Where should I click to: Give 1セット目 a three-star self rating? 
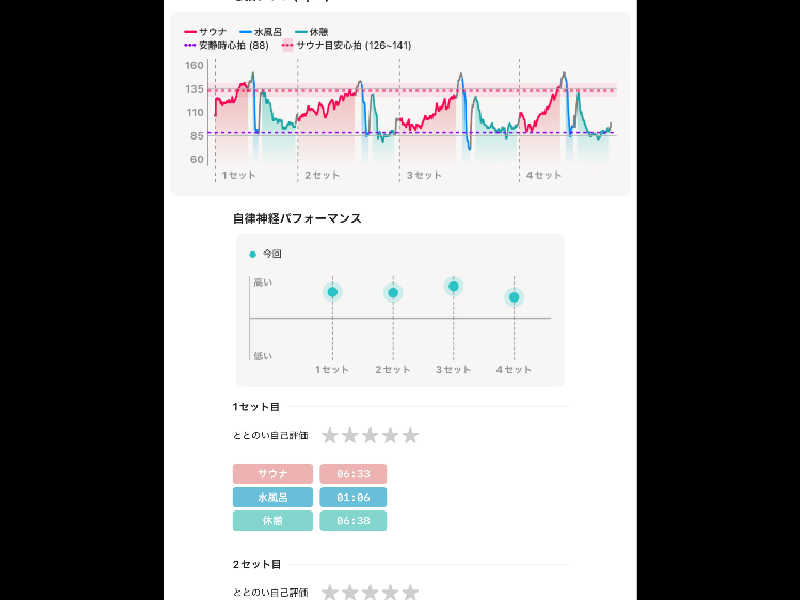pyautogui.click(x=370, y=436)
